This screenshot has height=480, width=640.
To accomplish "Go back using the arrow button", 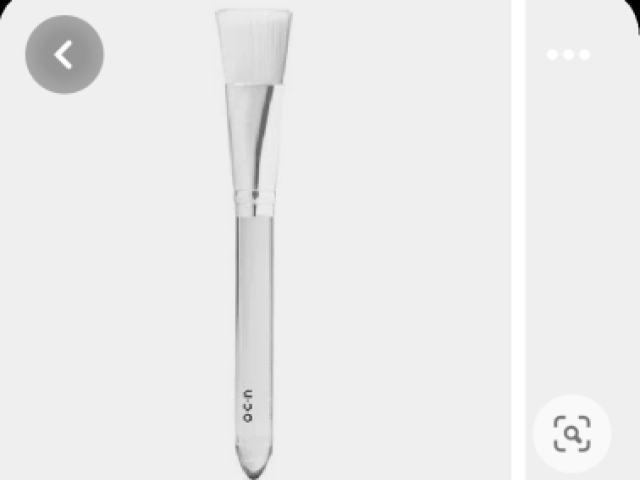I will point(64,55).
